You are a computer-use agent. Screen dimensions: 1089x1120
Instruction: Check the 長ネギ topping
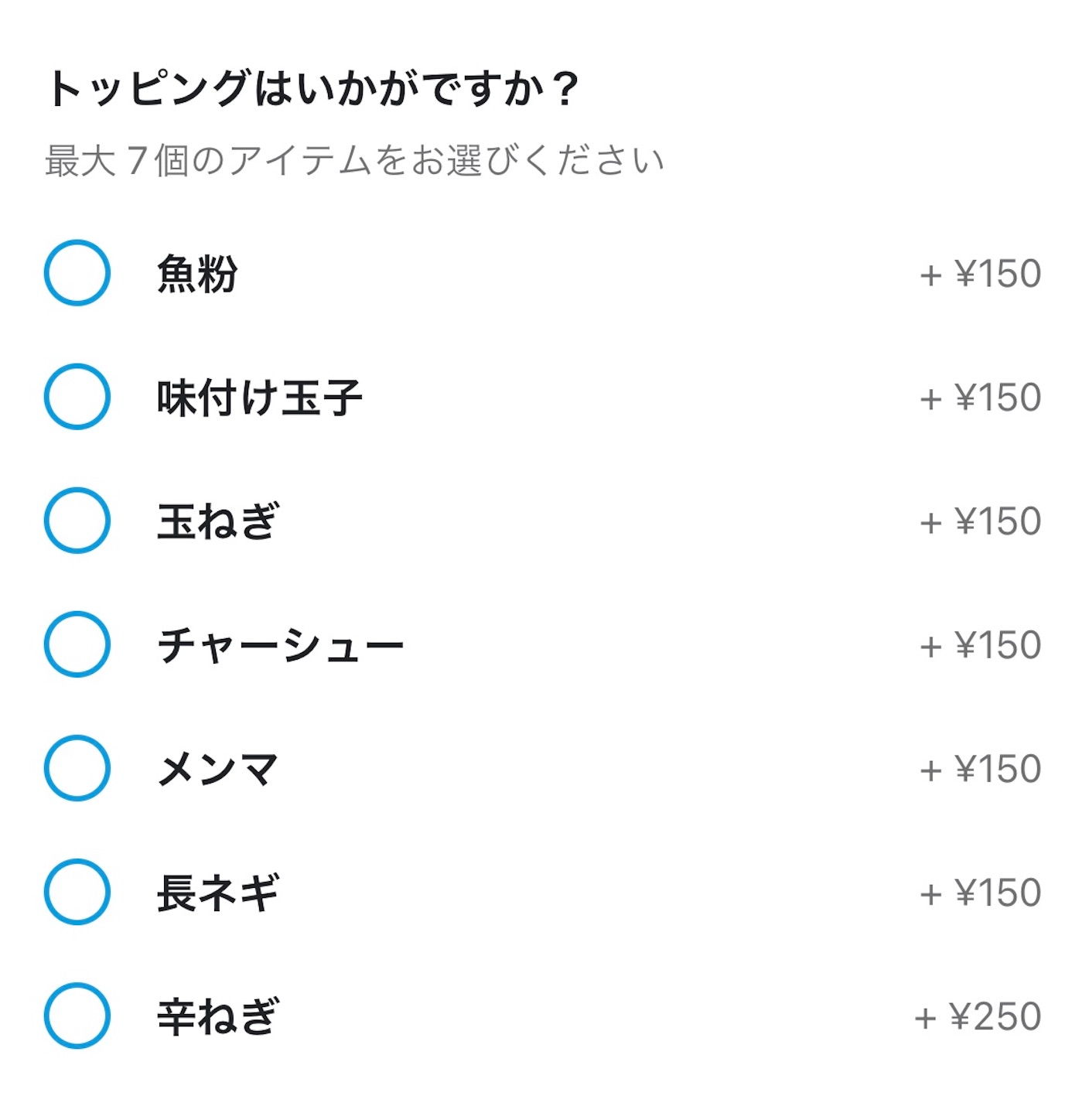pos(77,892)
